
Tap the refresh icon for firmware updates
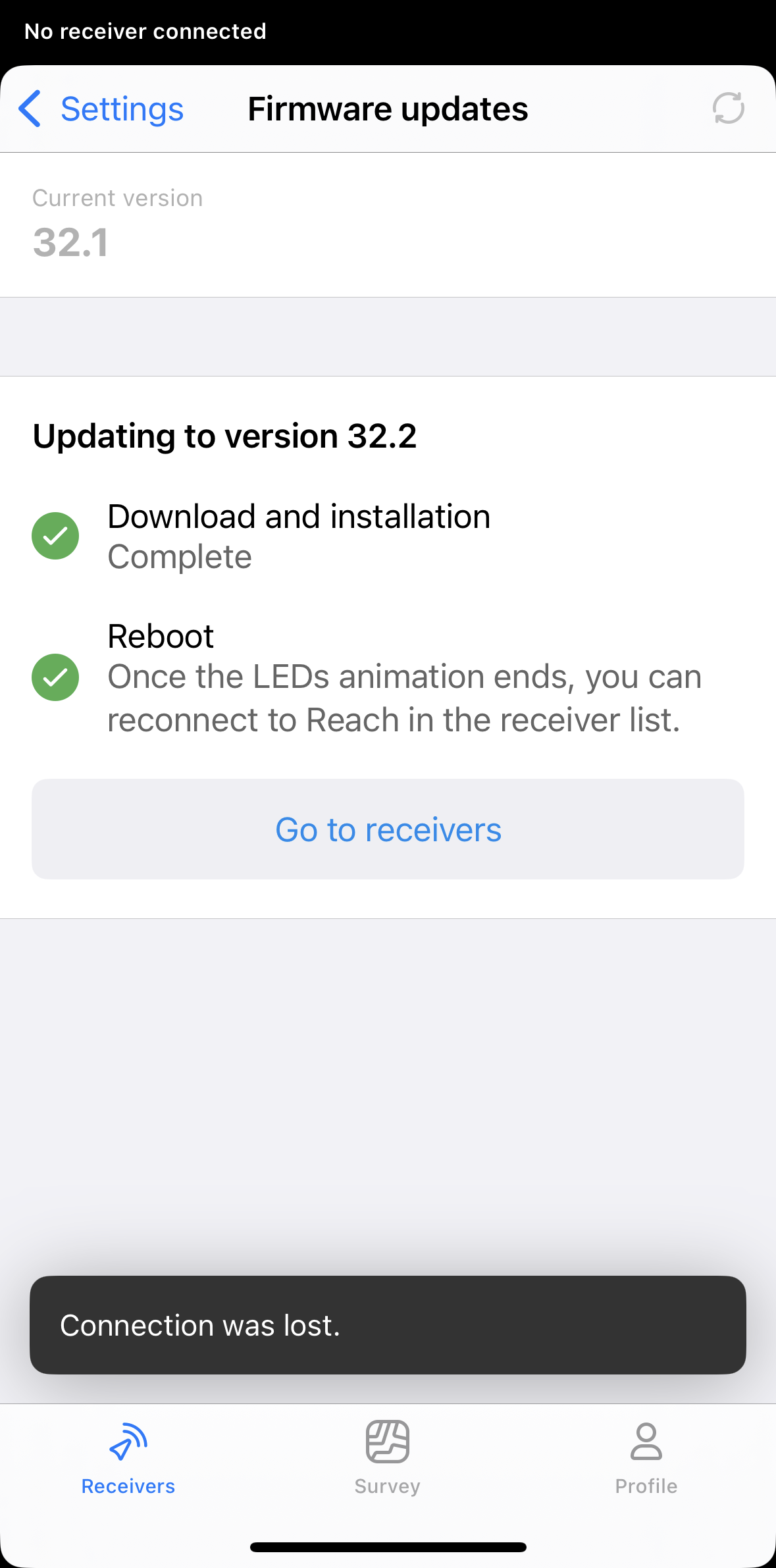(x=728, y=108)
